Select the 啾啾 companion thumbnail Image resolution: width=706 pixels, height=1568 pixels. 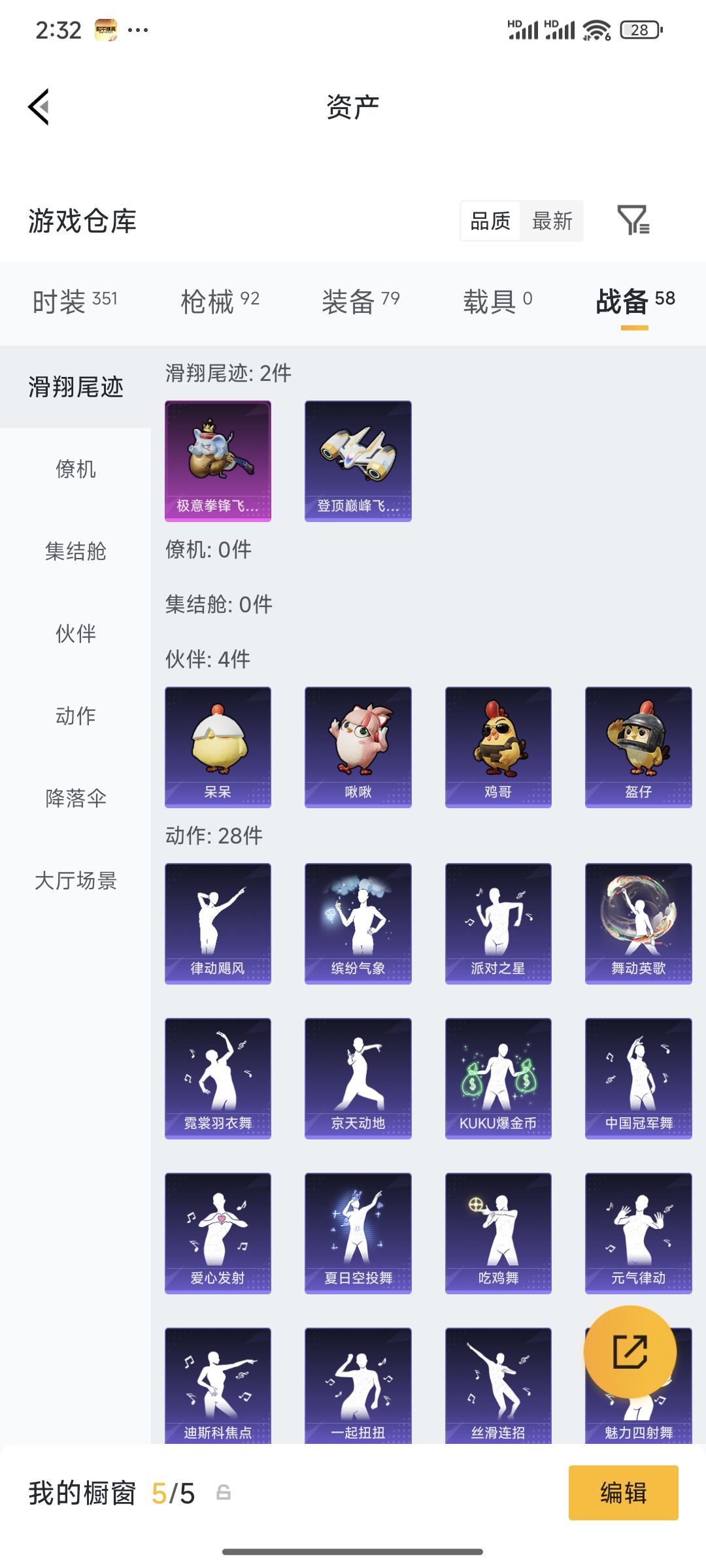click(358, 745)
